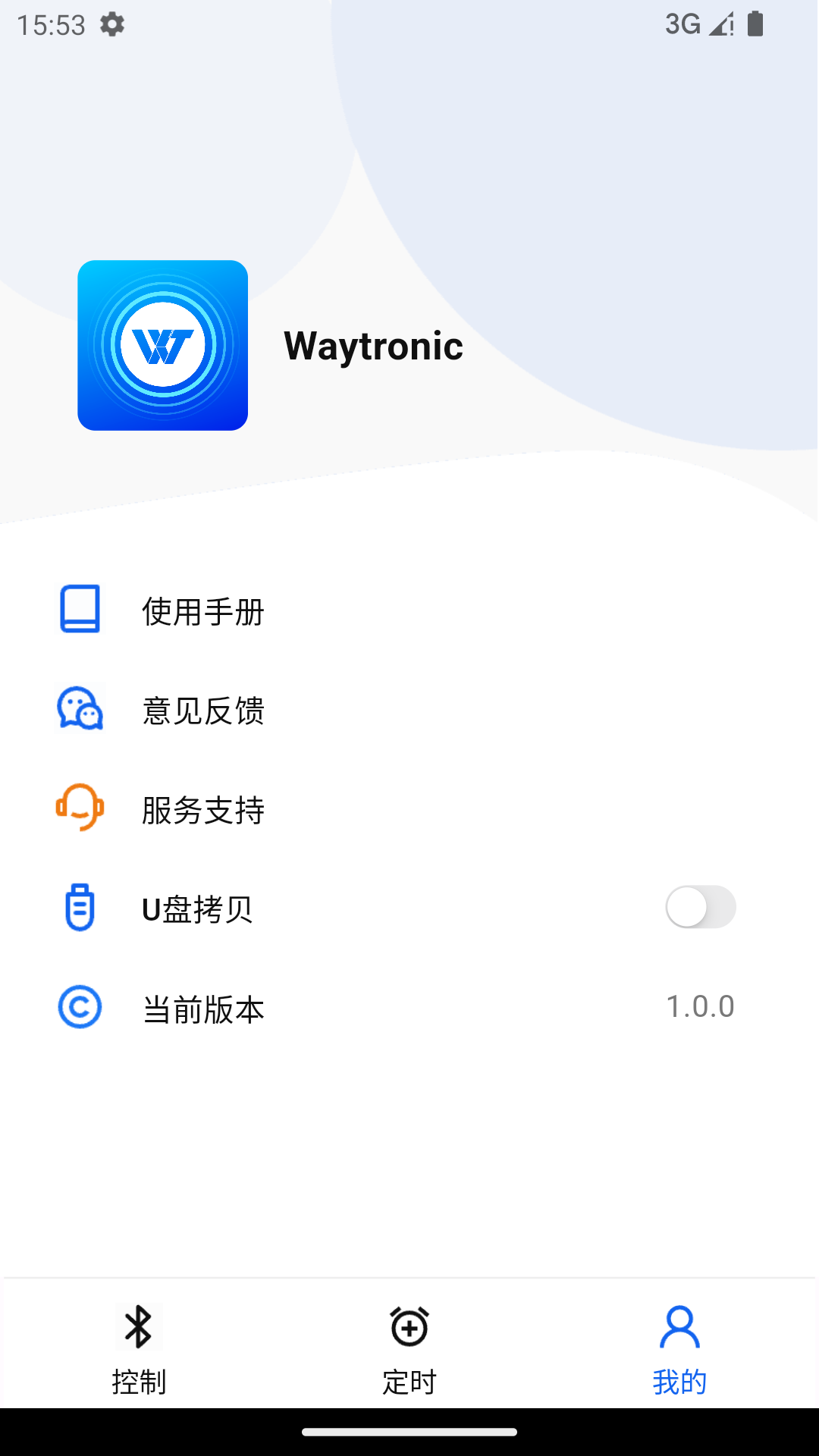Click the U盘拷贝 USB drive icon

(80, 908)
